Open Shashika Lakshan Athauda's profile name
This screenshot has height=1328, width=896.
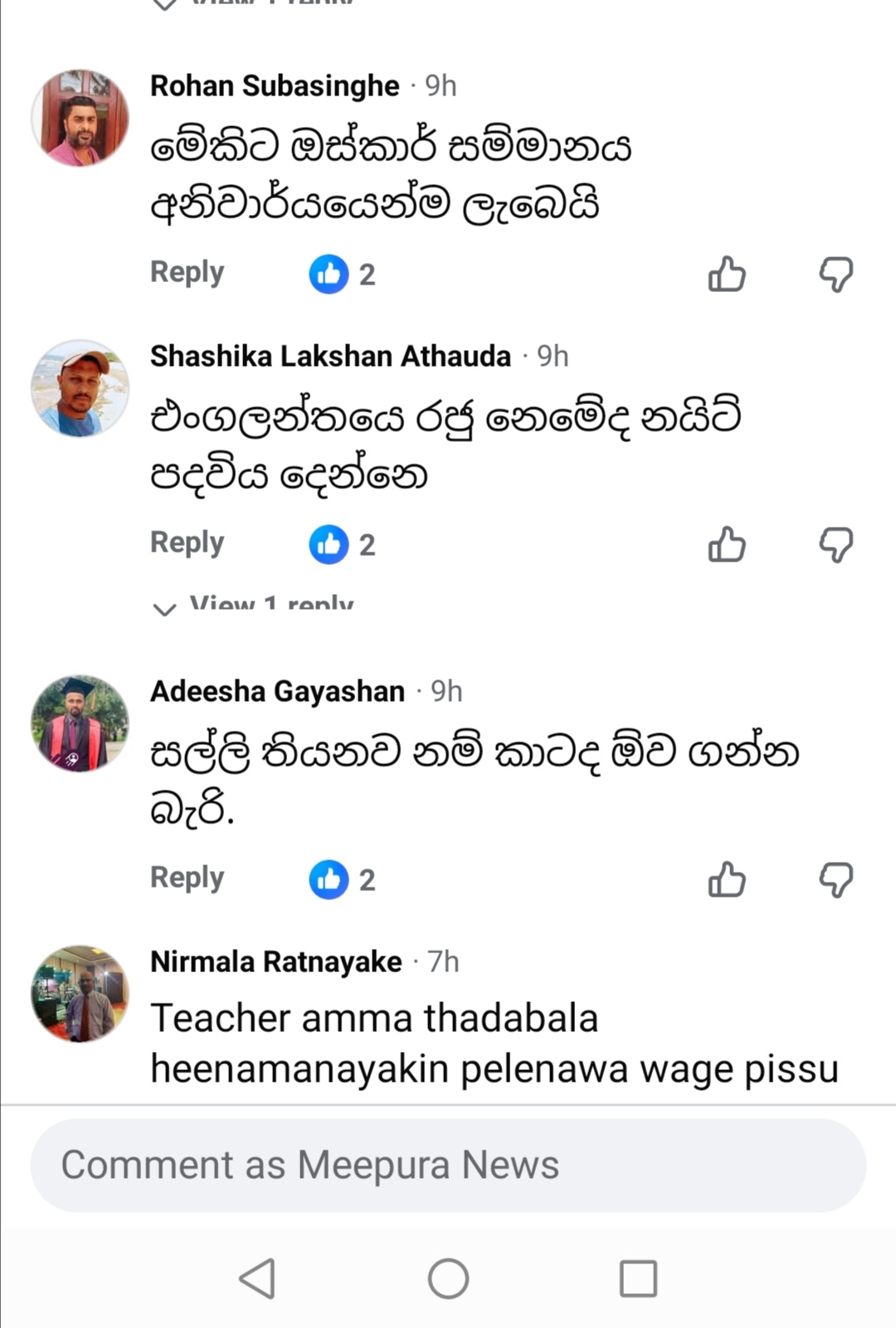click(330, 356)
